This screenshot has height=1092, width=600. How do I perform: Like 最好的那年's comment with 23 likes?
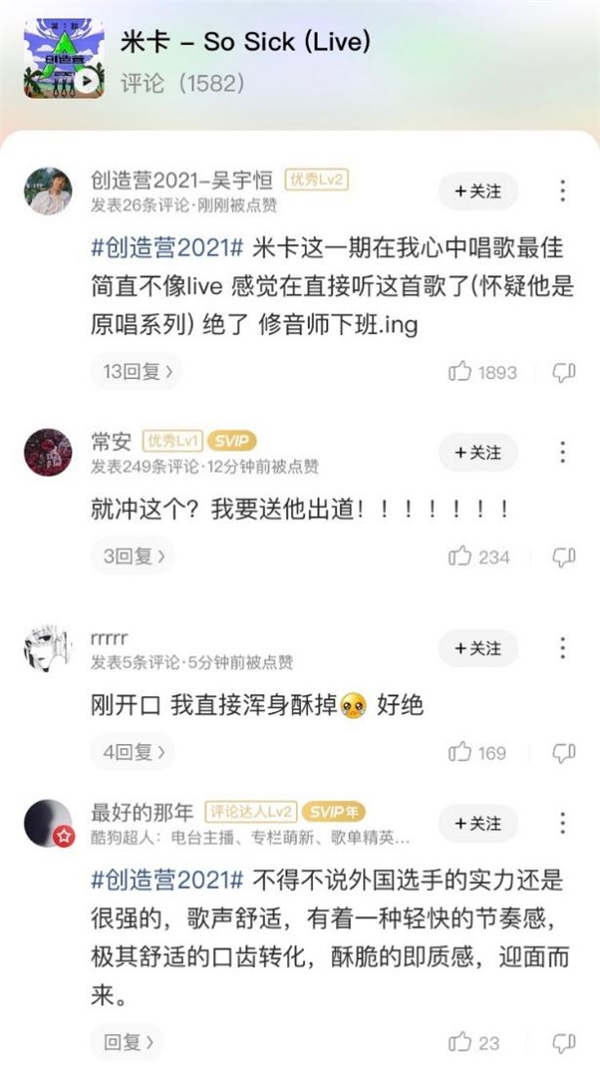pyautogui.click(x=460, y=1042)
